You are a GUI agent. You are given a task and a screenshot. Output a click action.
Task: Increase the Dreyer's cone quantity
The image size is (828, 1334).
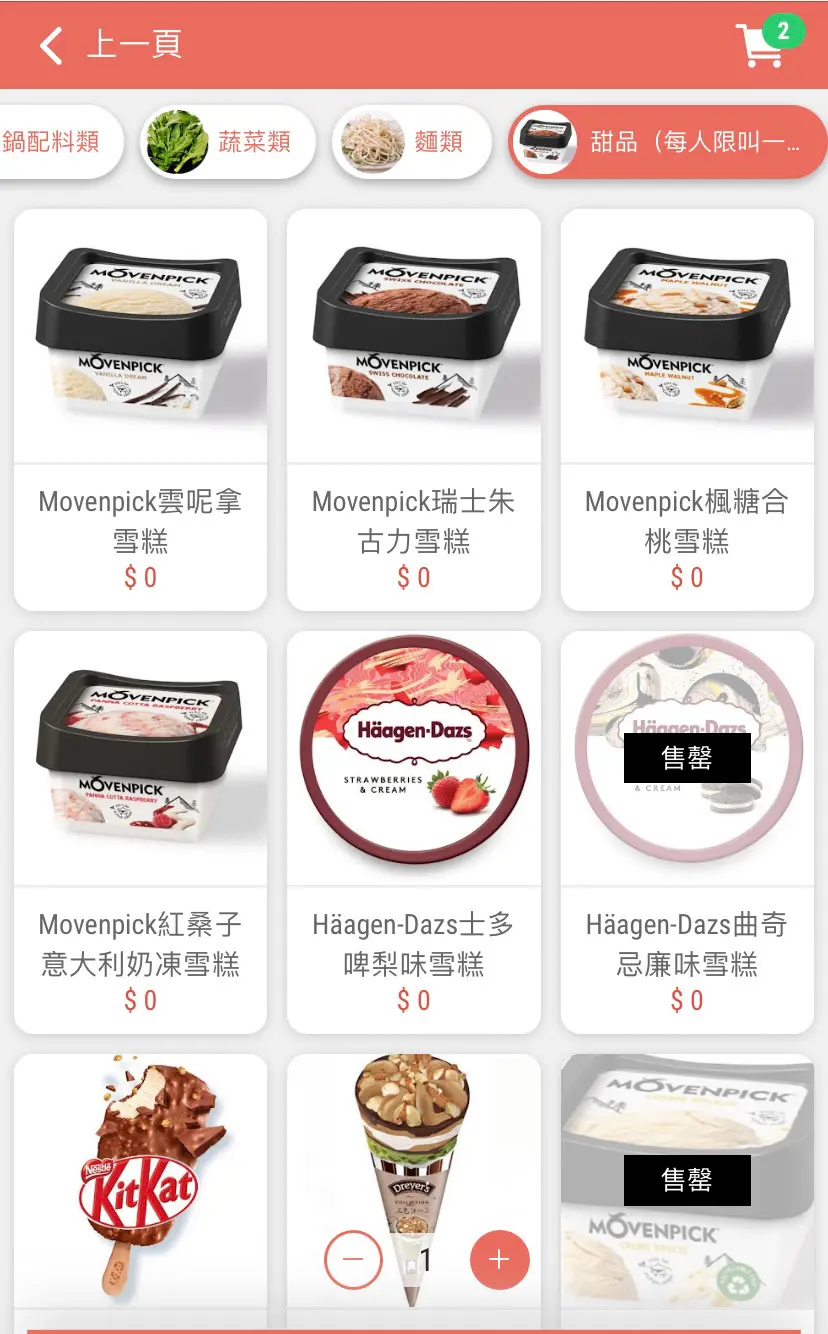coord(499,1259)
